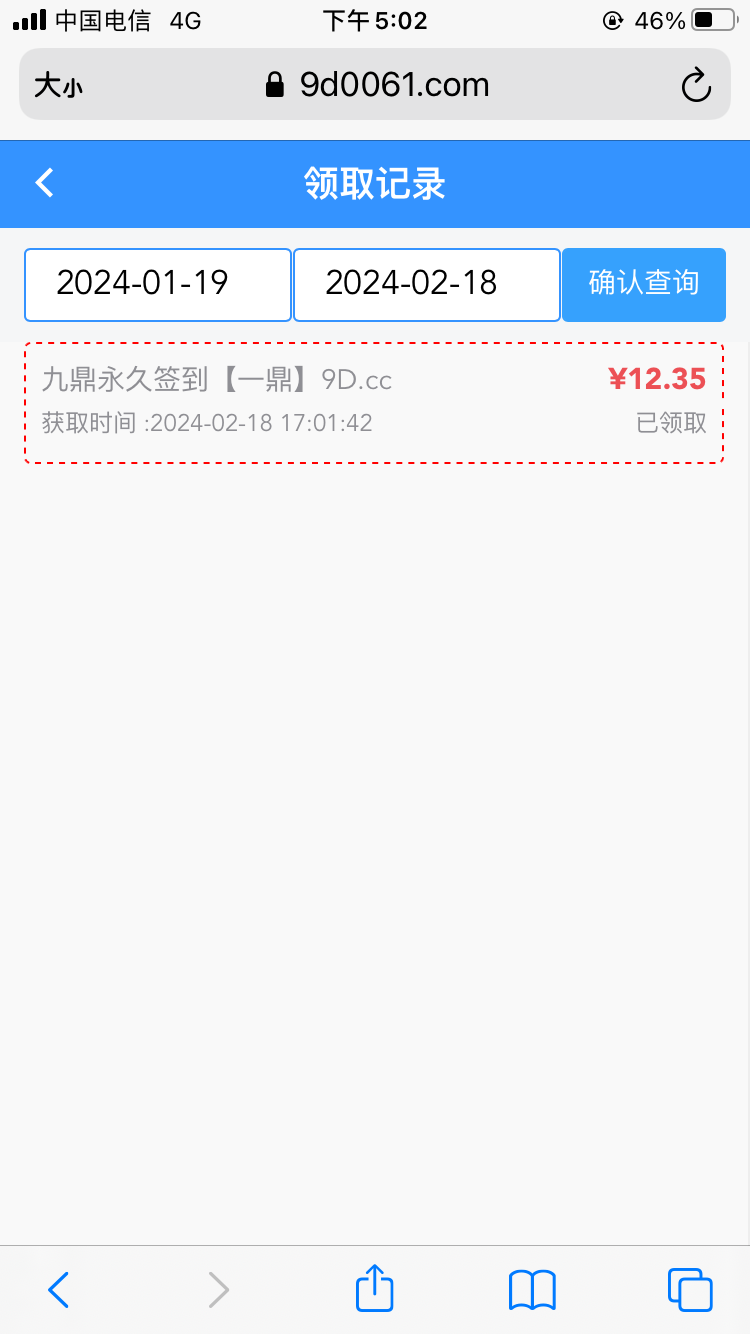
Task: Tap the Safari back navigation arrow
Action: 57,1290
